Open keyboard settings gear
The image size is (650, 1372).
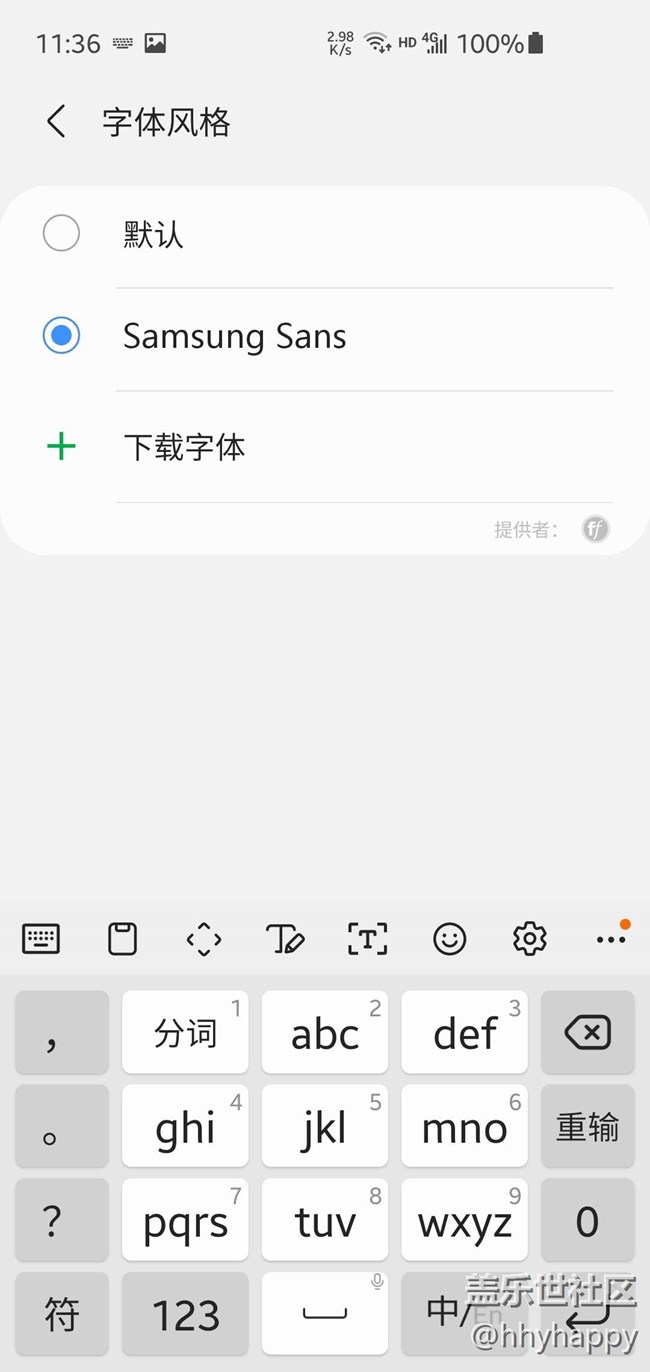[530, 939]
